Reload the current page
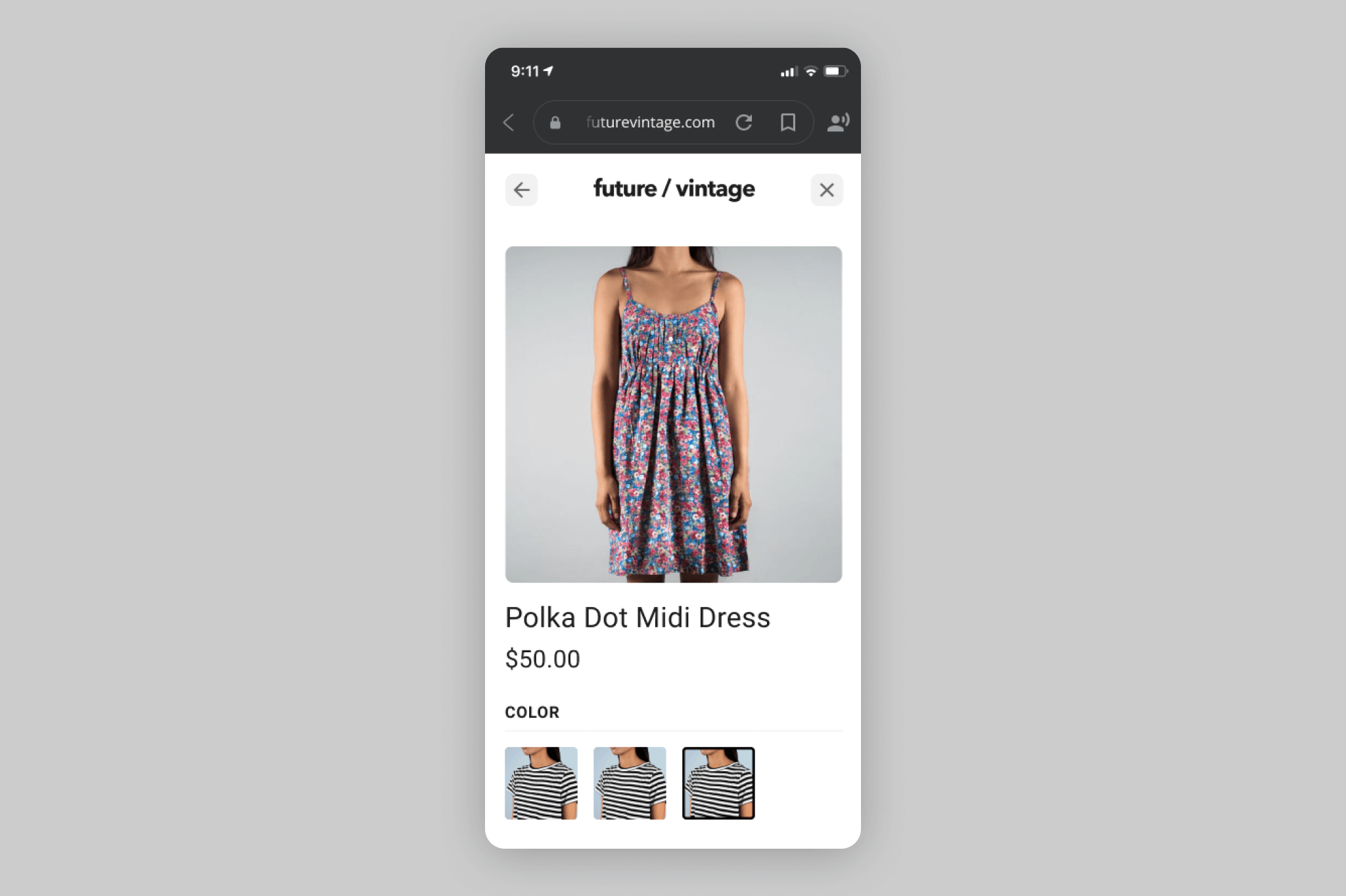This screenshot has height=896, width=1346. [743, 122]
